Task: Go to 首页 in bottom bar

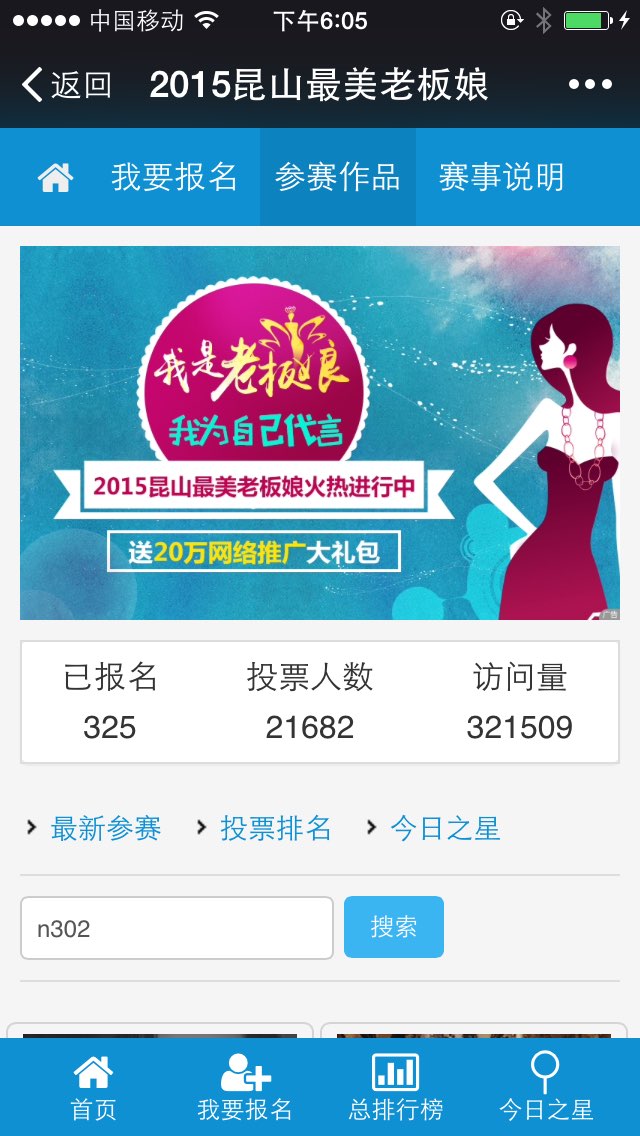Action: pyautogui.click(x=93, y=1087)
